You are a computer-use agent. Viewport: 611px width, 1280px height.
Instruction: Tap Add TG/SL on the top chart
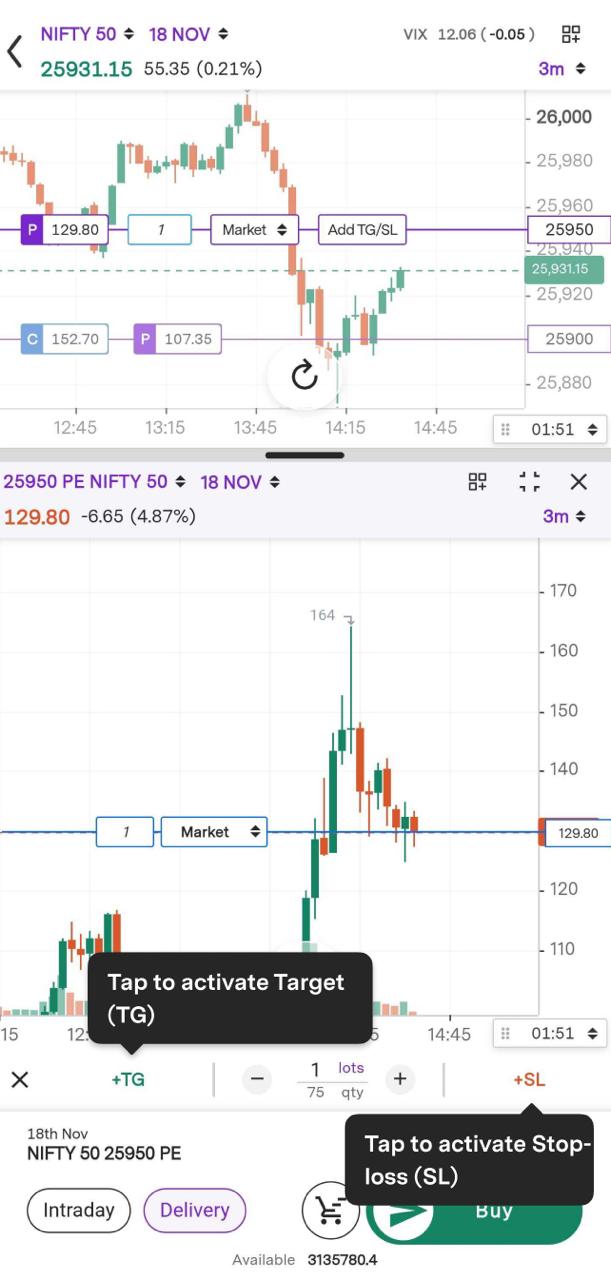click(x=362, y=230)
